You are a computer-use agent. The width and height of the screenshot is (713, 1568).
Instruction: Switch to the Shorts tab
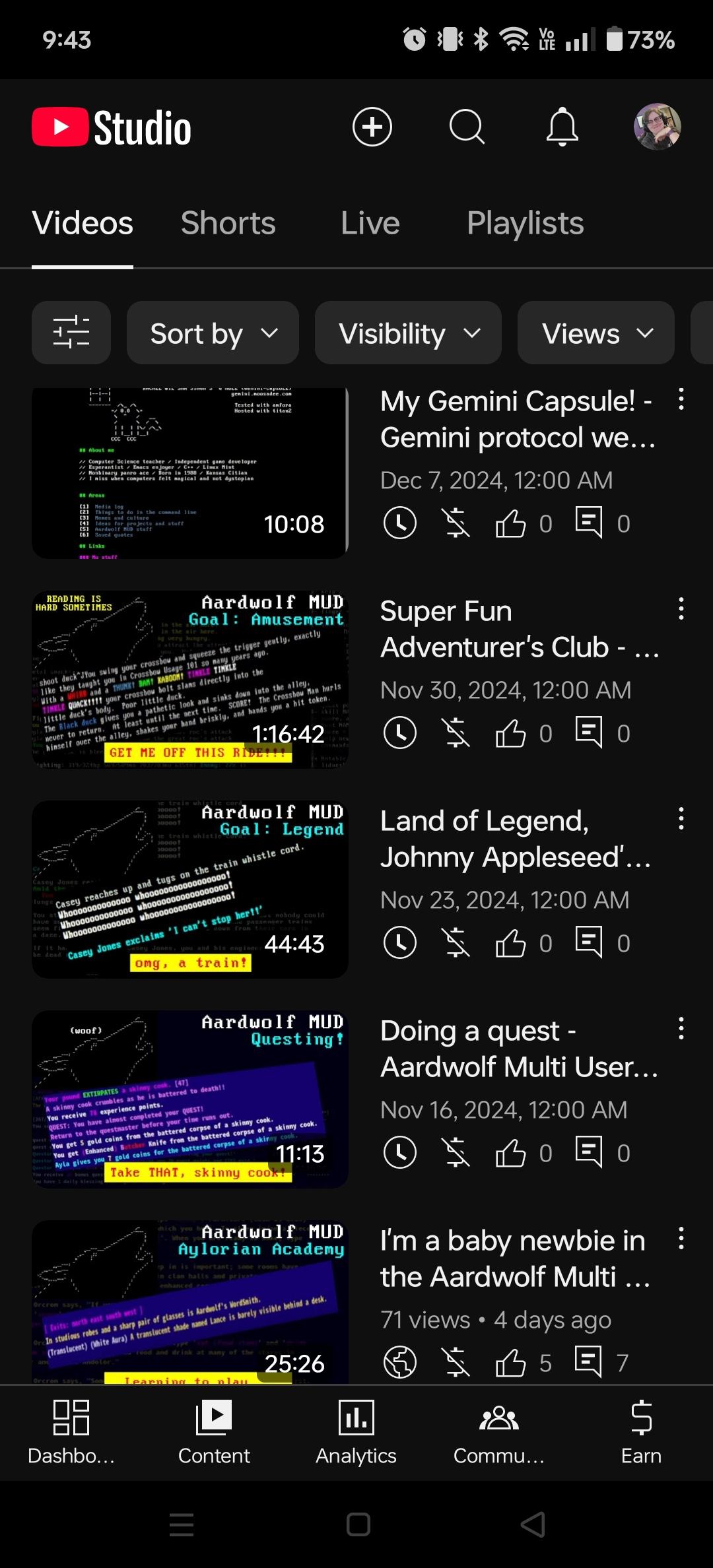(x=228, y=223)
